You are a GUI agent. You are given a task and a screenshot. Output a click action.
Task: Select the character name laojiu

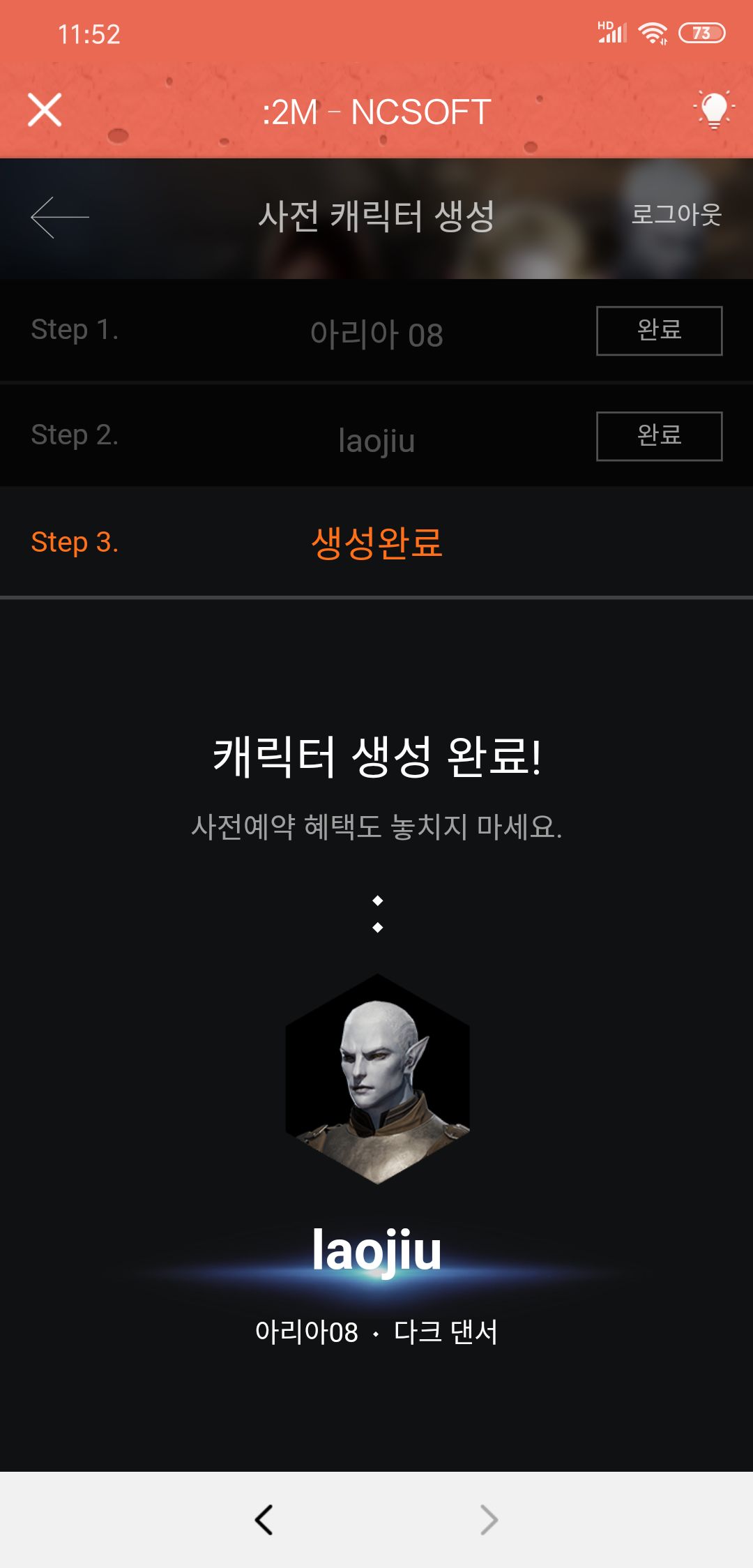(x=376, y=1249)
